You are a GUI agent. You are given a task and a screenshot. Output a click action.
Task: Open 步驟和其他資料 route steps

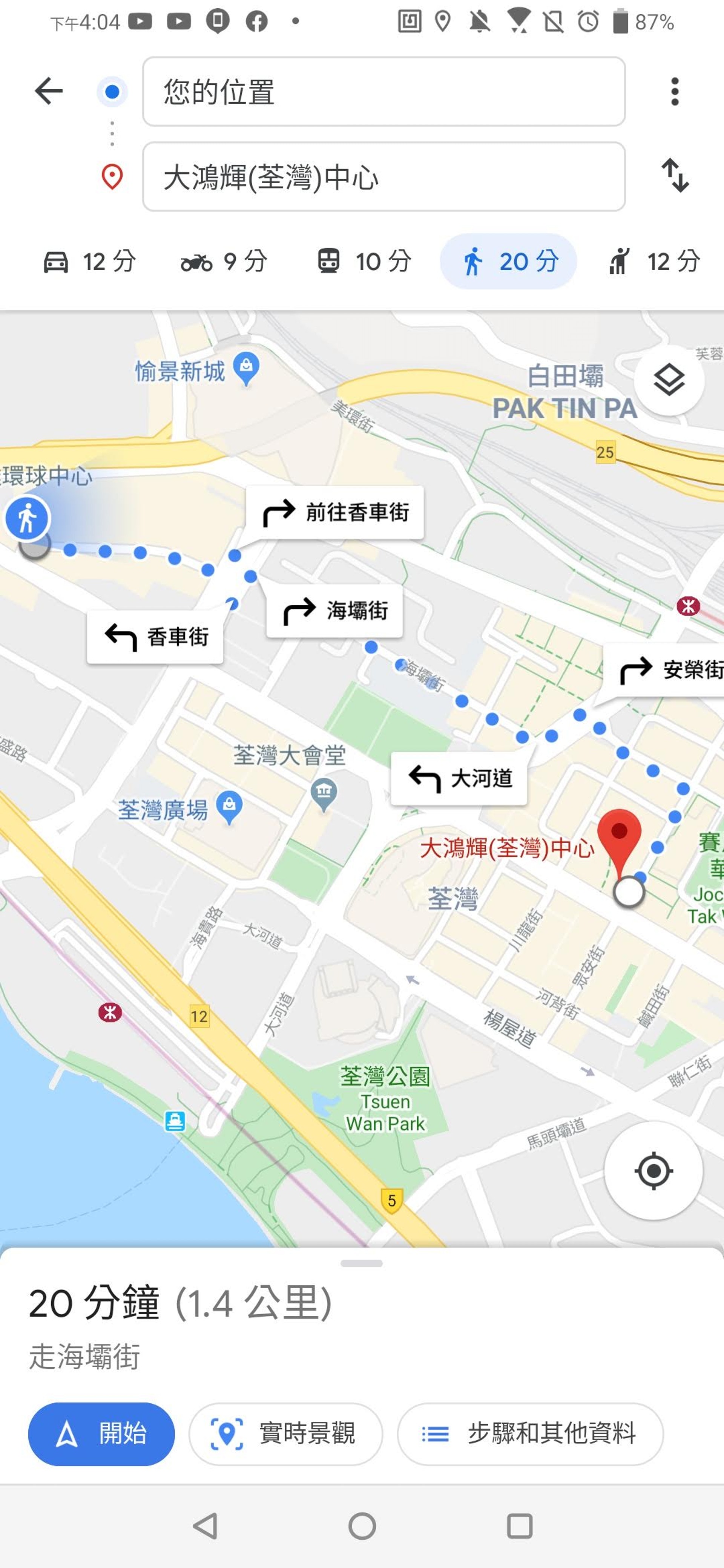tap(530, 1433)
